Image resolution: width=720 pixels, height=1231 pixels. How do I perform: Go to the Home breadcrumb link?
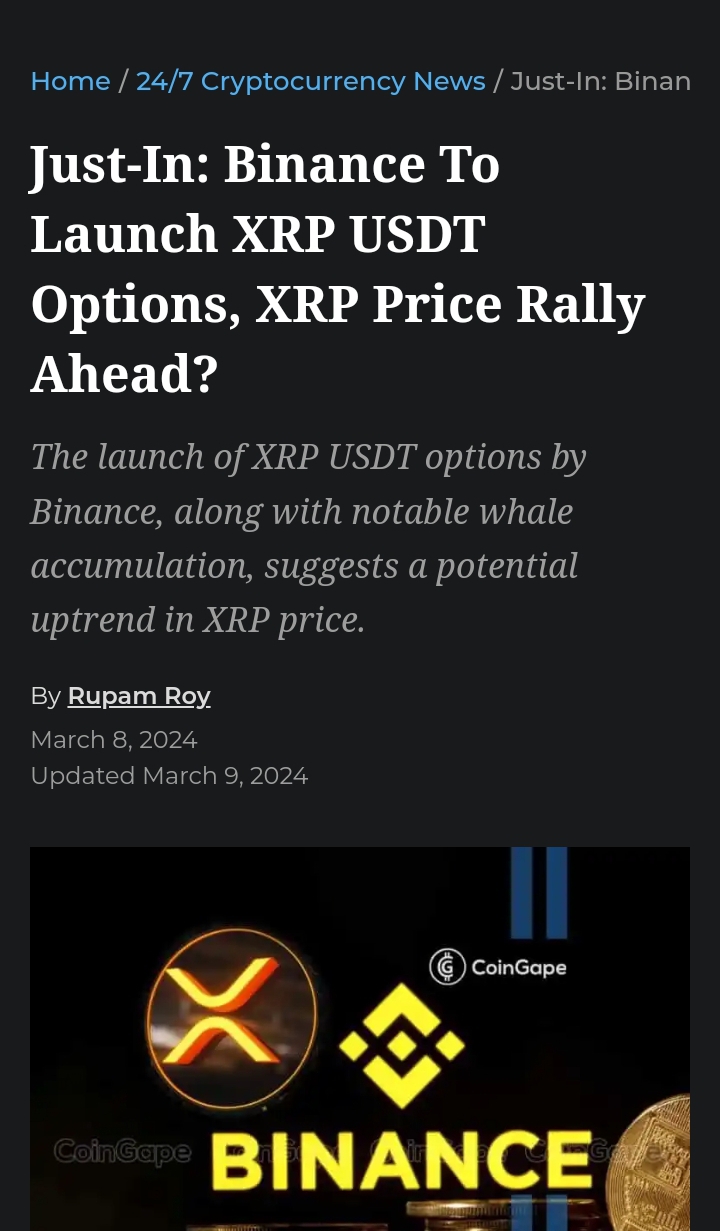[x=70, y=81]
